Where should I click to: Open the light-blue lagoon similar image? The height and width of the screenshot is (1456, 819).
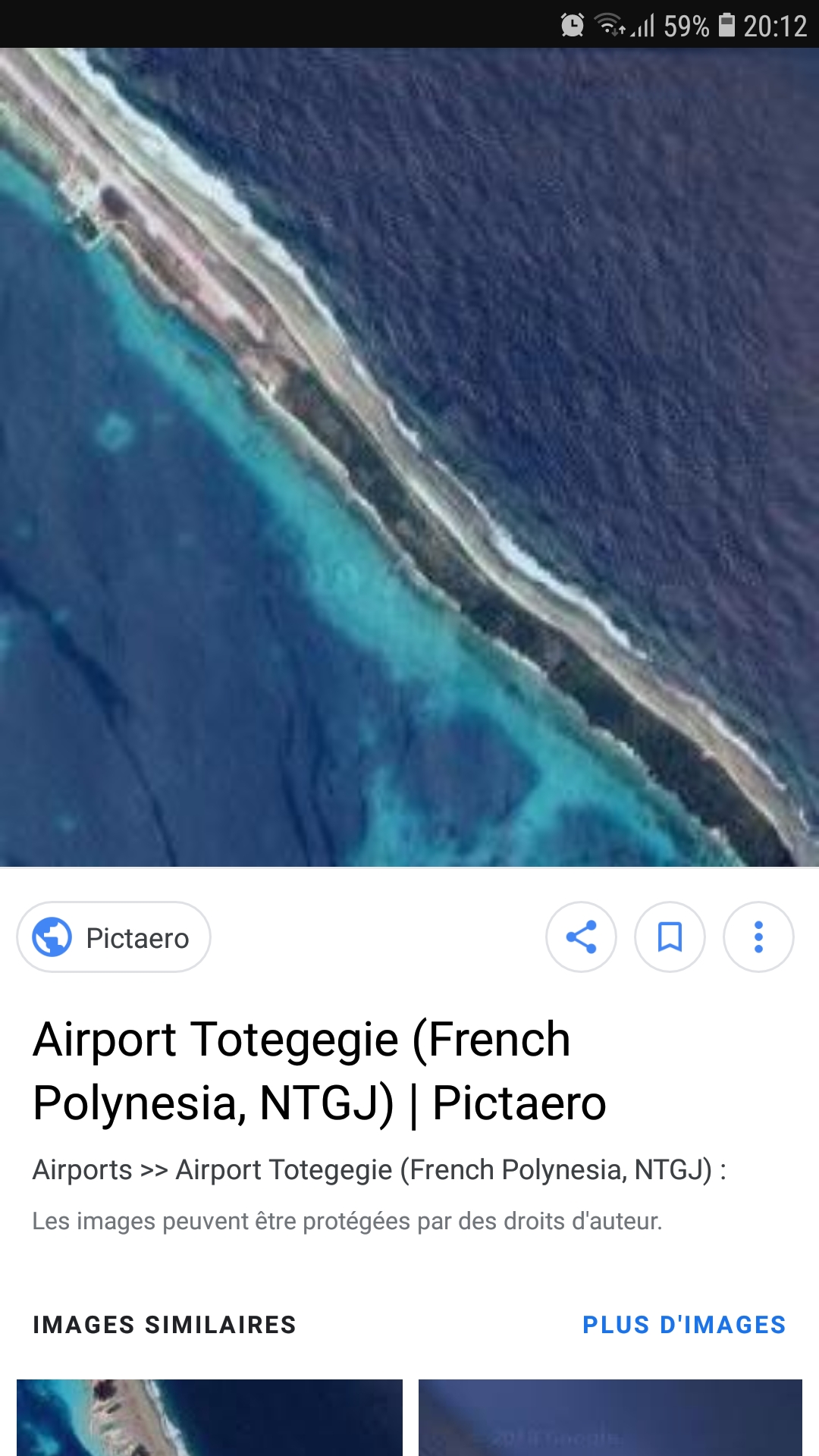[x=209, y=1417]
